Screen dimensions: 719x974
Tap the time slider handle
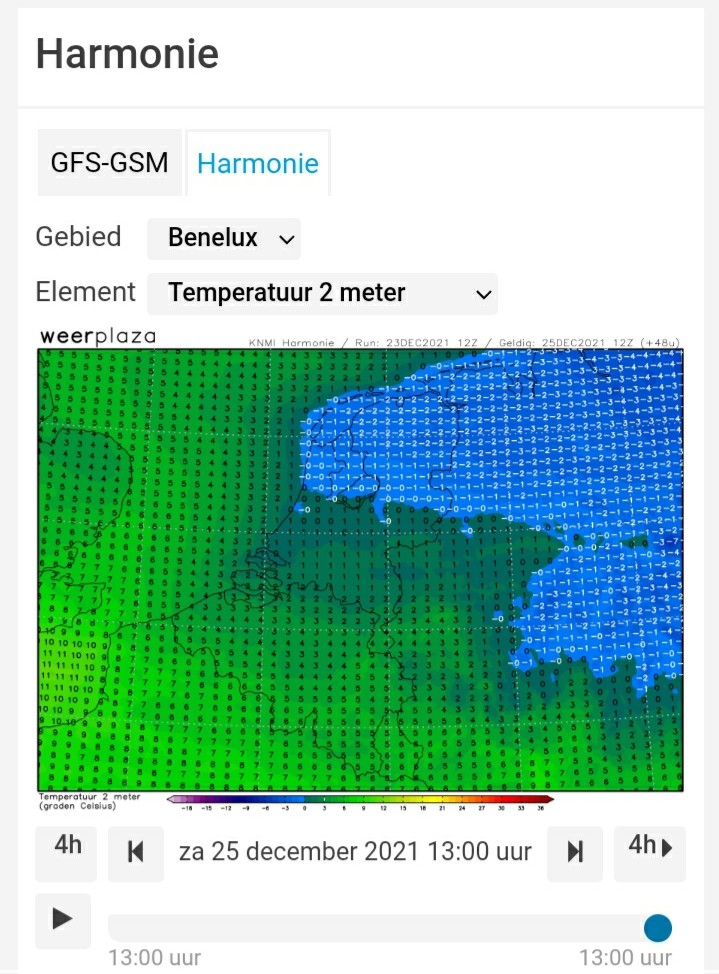tap(657, 928)
